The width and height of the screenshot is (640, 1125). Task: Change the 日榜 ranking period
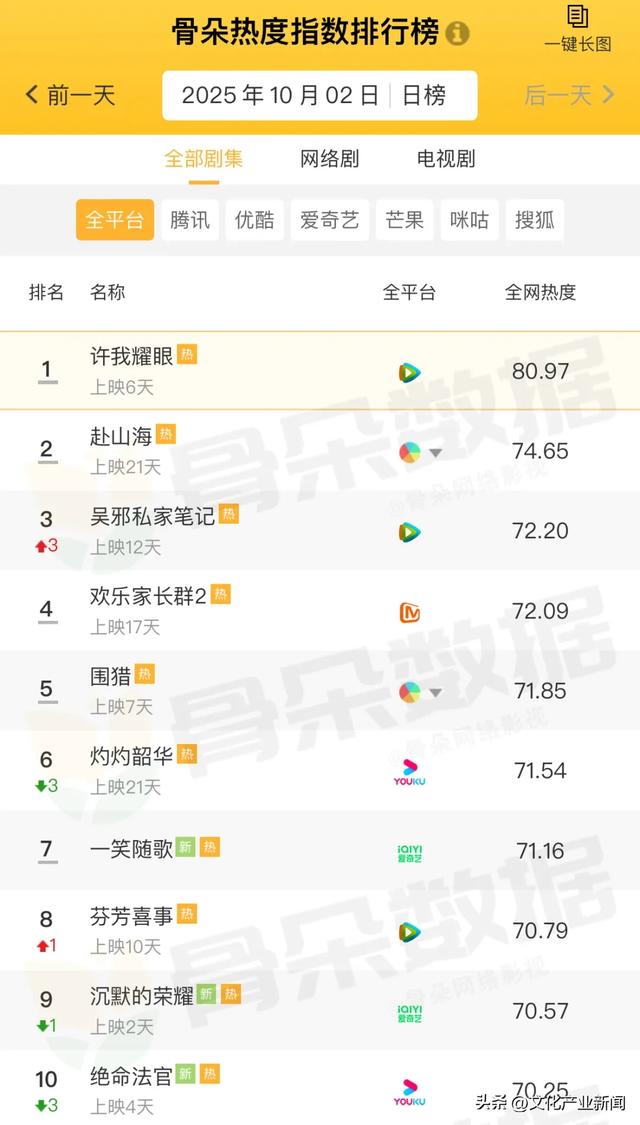[x=424, y=95]
